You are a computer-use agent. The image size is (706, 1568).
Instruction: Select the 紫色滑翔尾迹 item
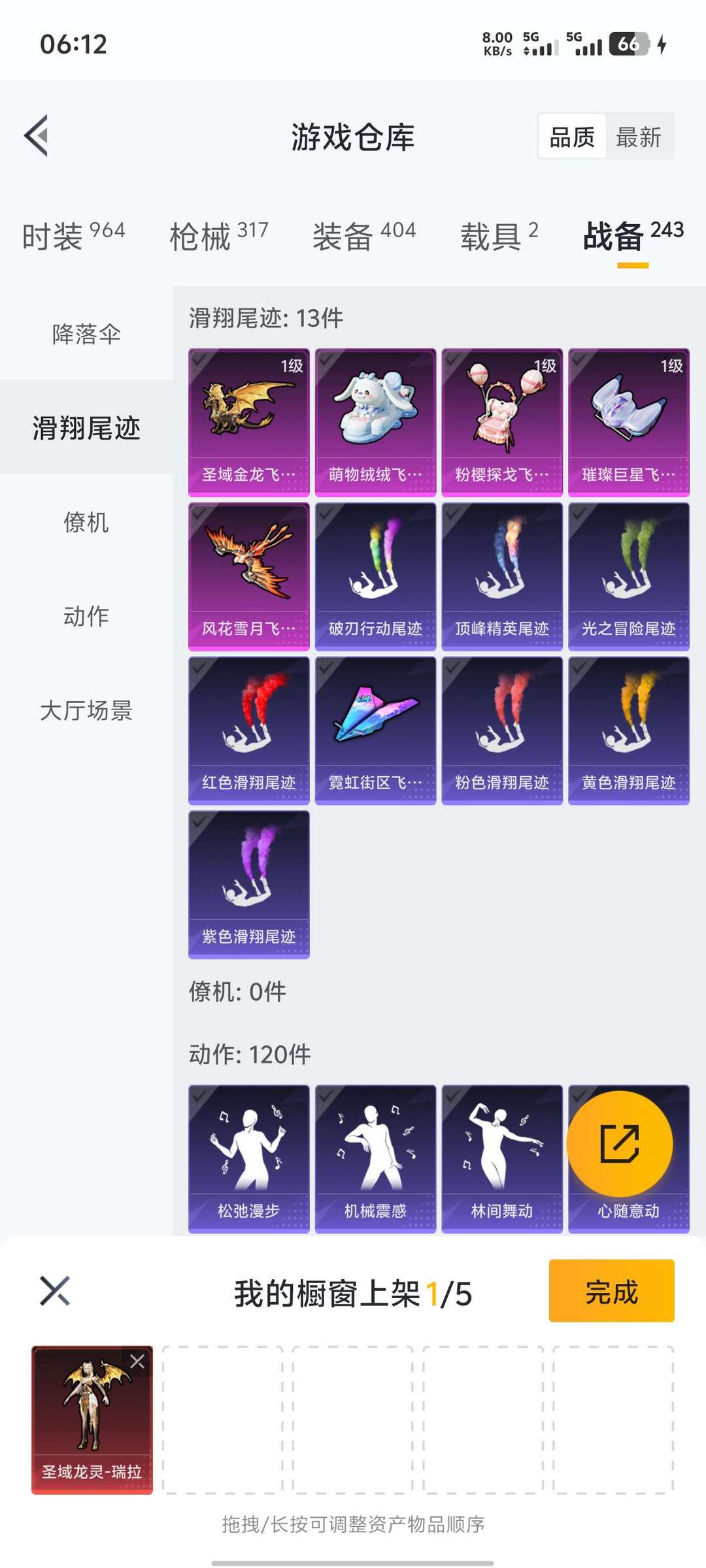[x=248, y=885]
